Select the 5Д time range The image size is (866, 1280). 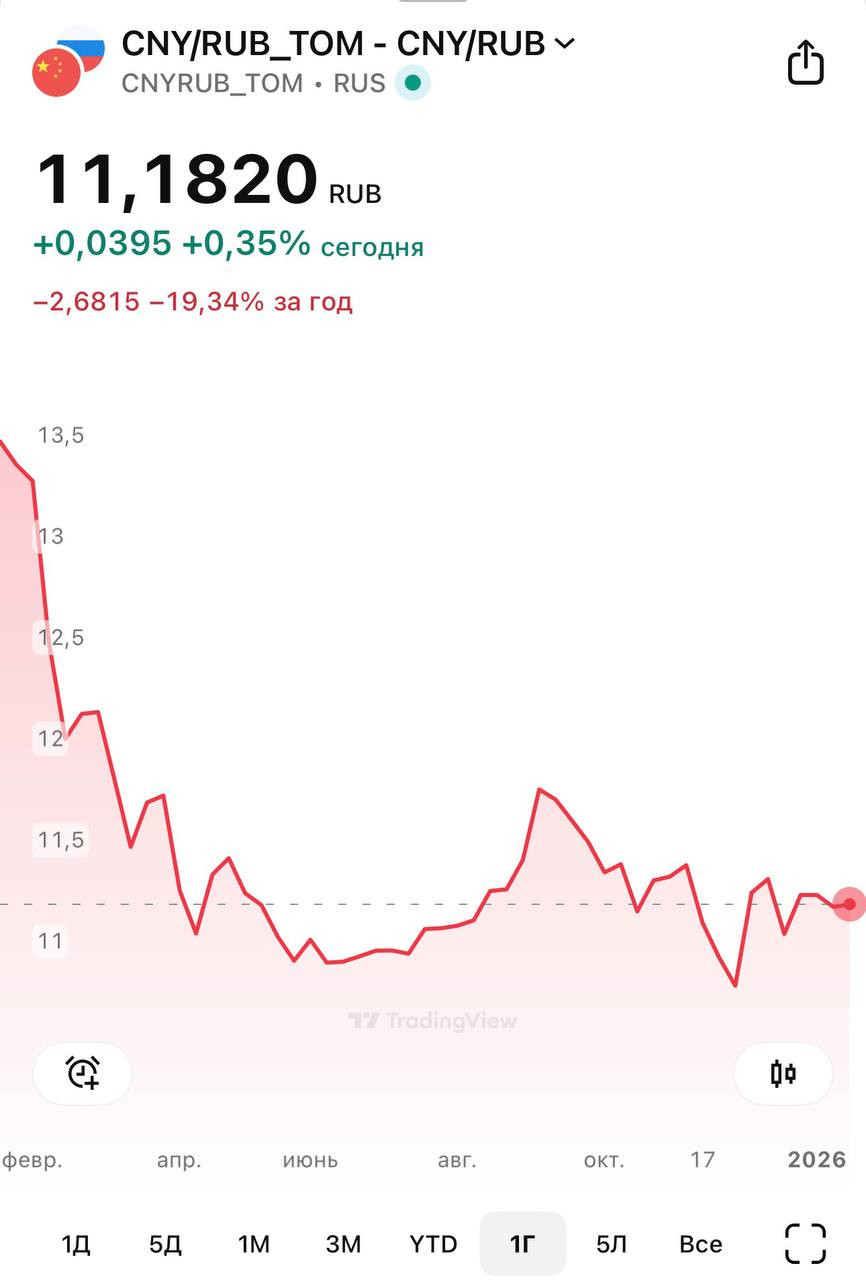click(165, 1244)
